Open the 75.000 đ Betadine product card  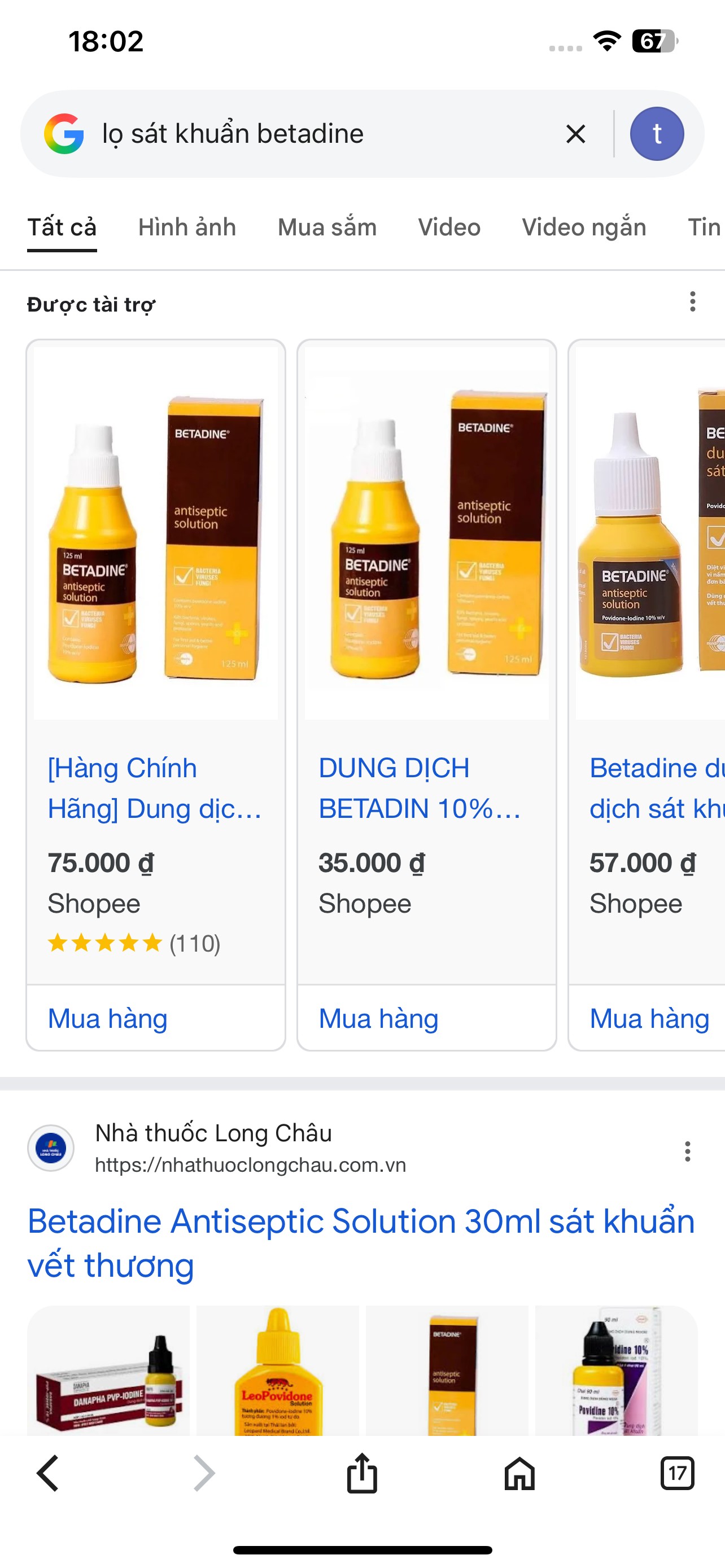pos(156,661)
